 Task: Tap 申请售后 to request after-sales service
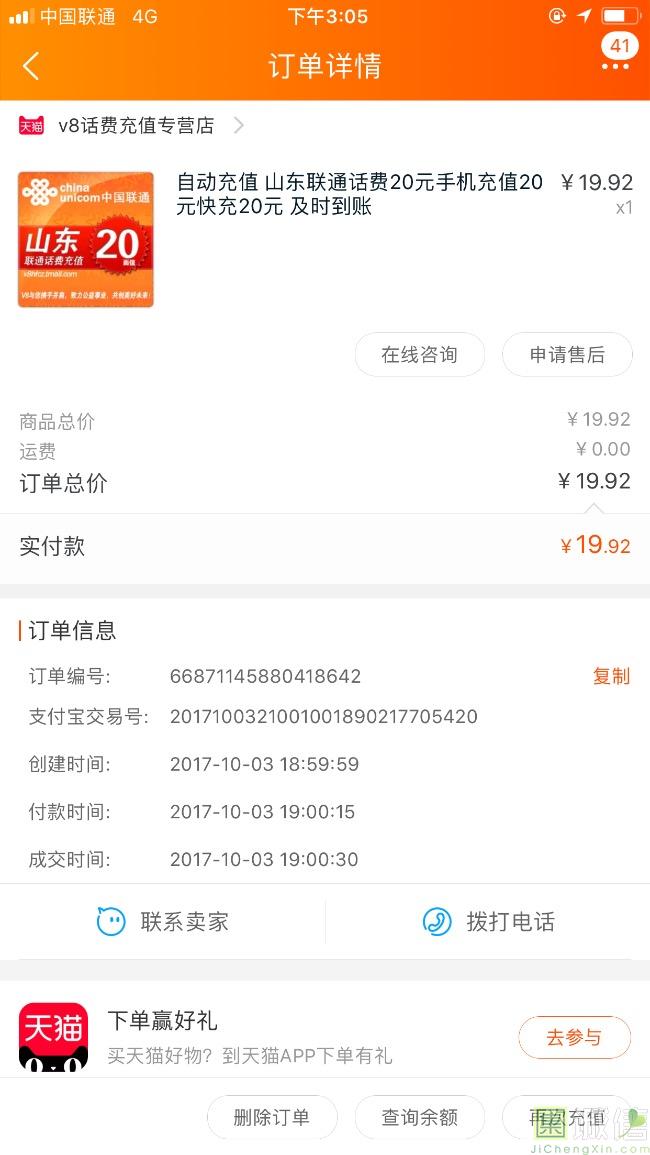(x=567, y=355)
